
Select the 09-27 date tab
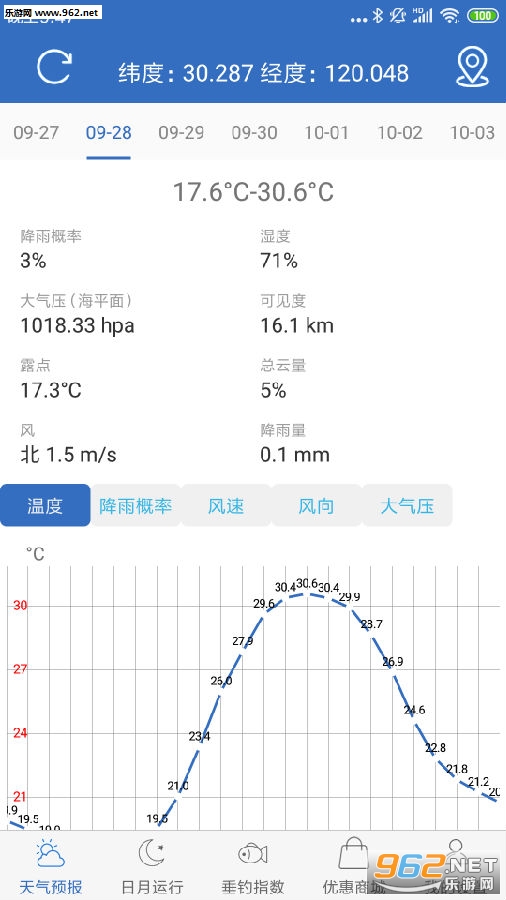[x=36, y=133]
